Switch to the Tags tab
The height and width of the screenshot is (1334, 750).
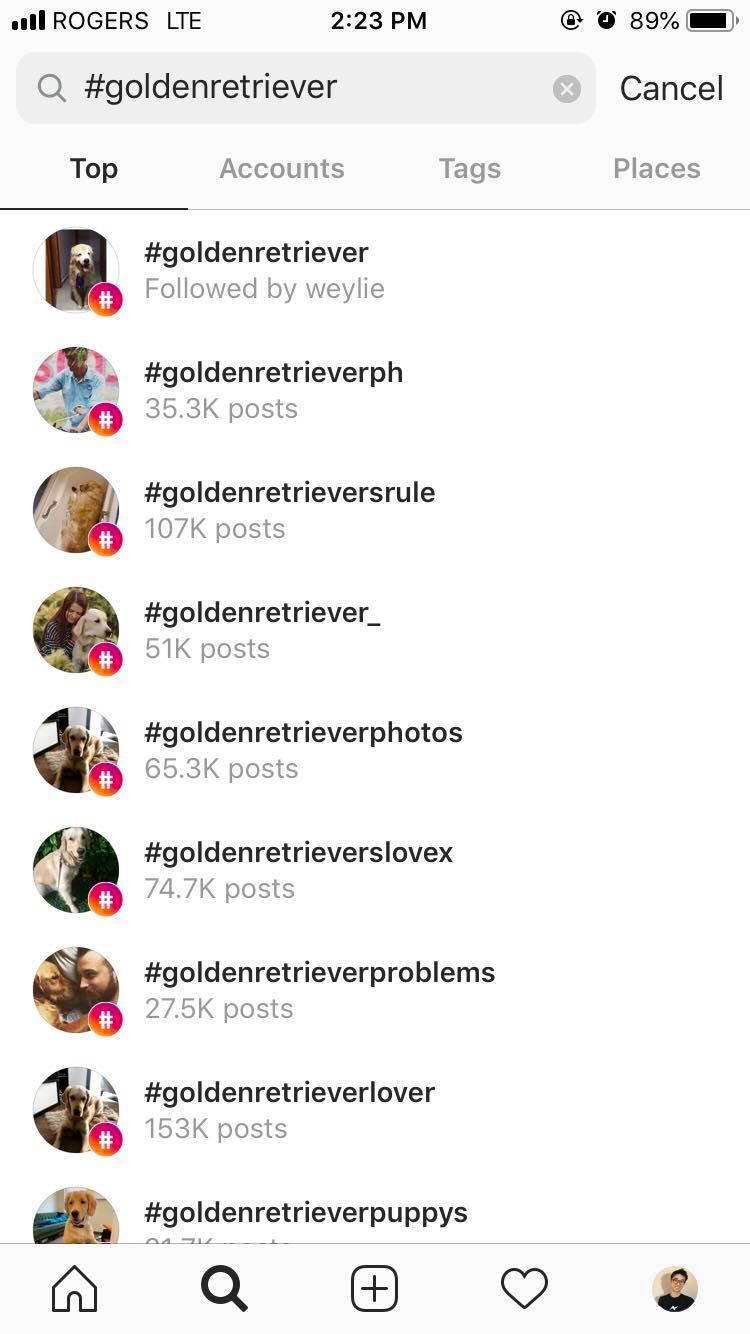pyautogui.click(x=469, y=168)
